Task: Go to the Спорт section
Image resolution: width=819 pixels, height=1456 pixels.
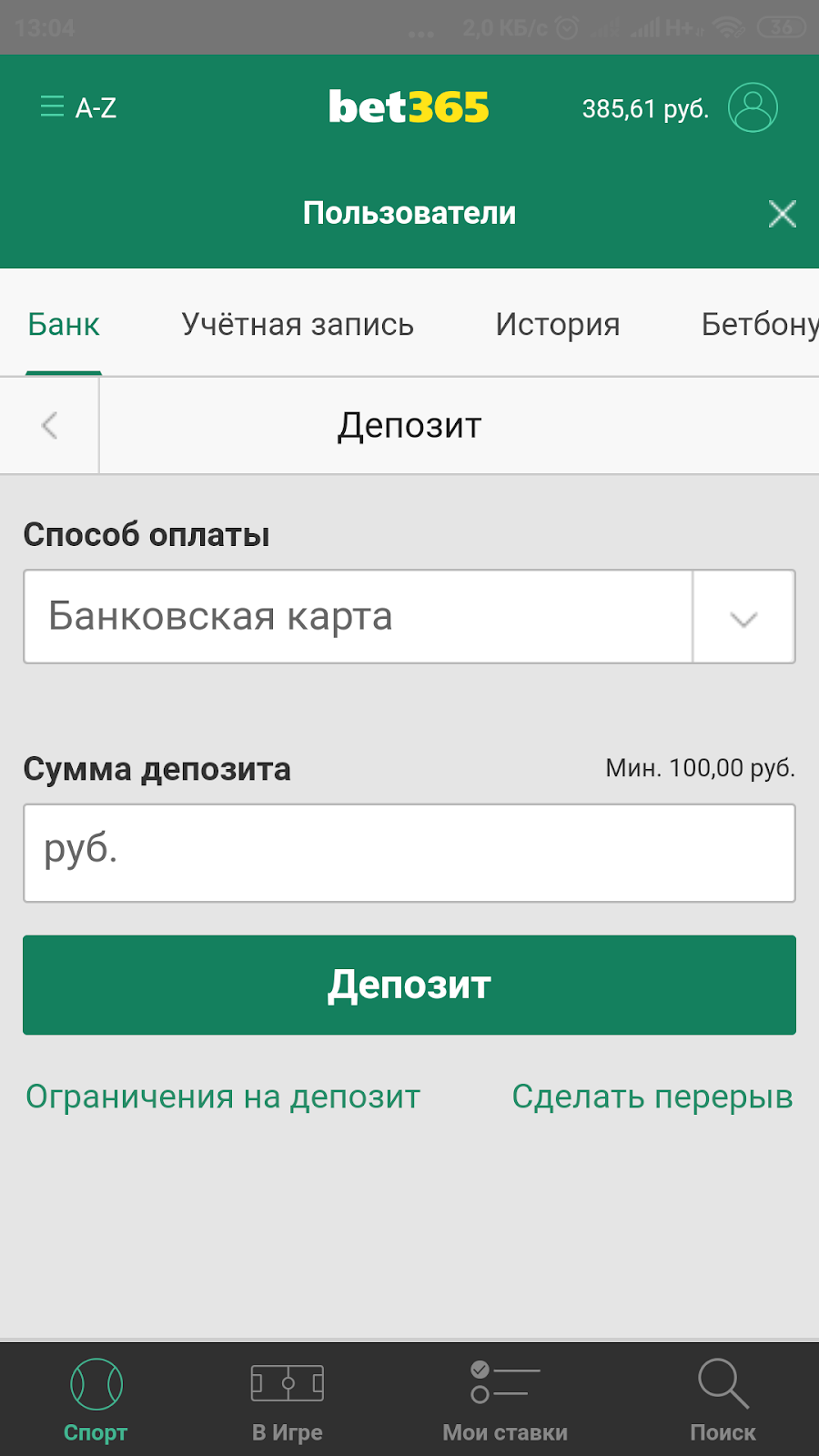Action: (x=96, y=1400)
